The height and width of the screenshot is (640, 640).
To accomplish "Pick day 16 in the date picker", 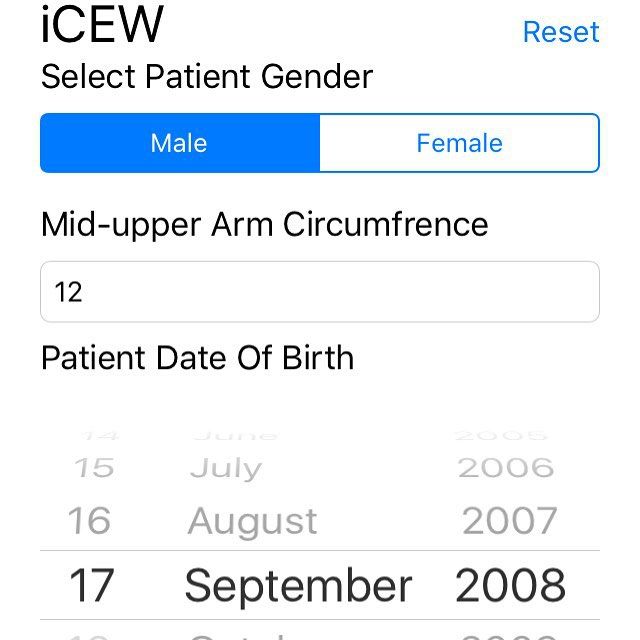I will (89, 520).
